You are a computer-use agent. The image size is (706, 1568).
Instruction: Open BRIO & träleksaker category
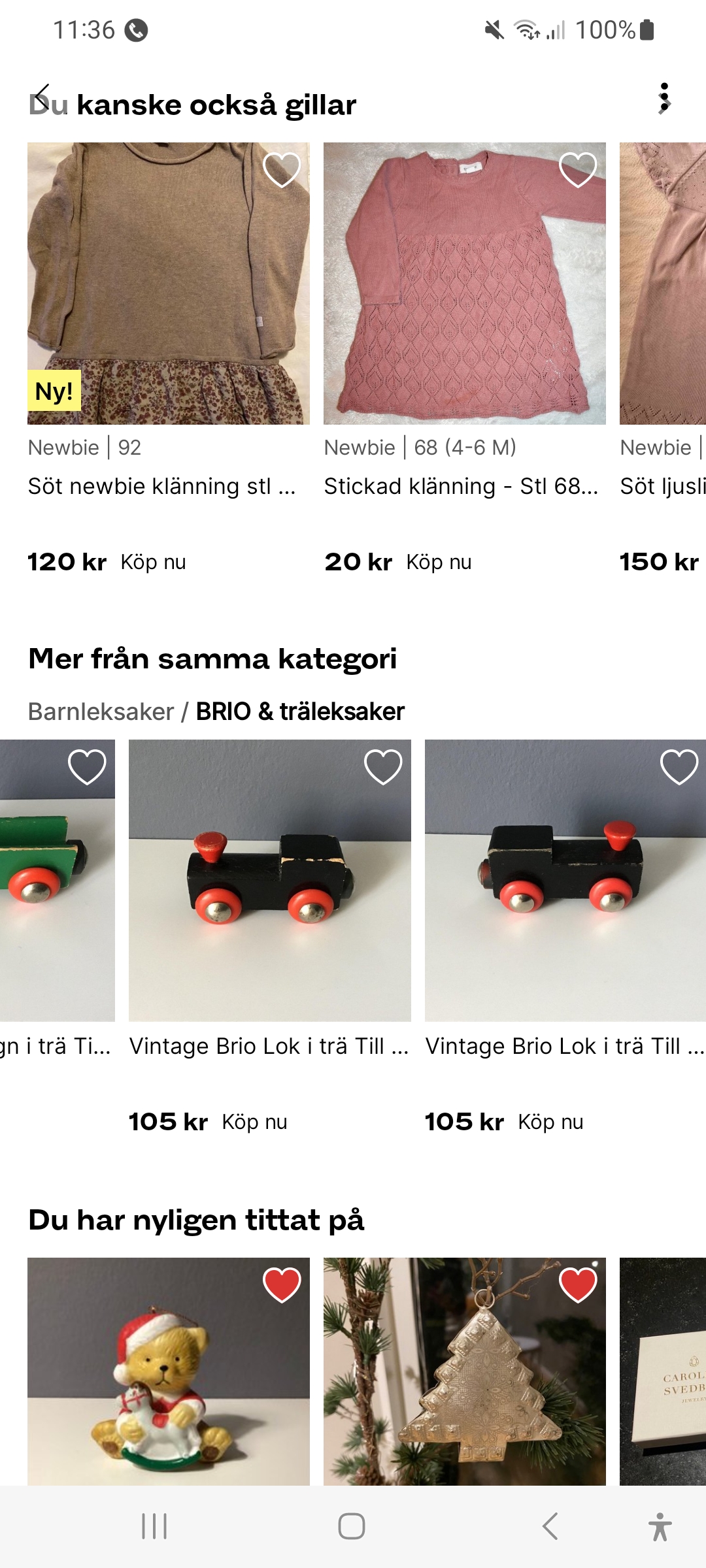(300, 711)
